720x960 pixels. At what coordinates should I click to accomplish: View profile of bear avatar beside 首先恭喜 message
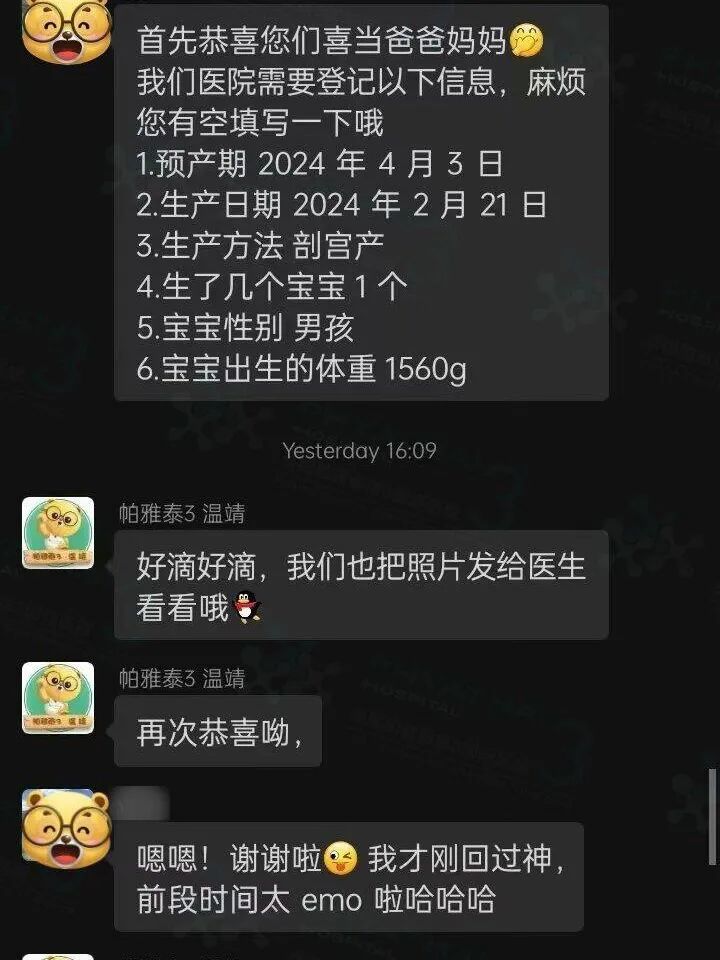coord(66,28)
